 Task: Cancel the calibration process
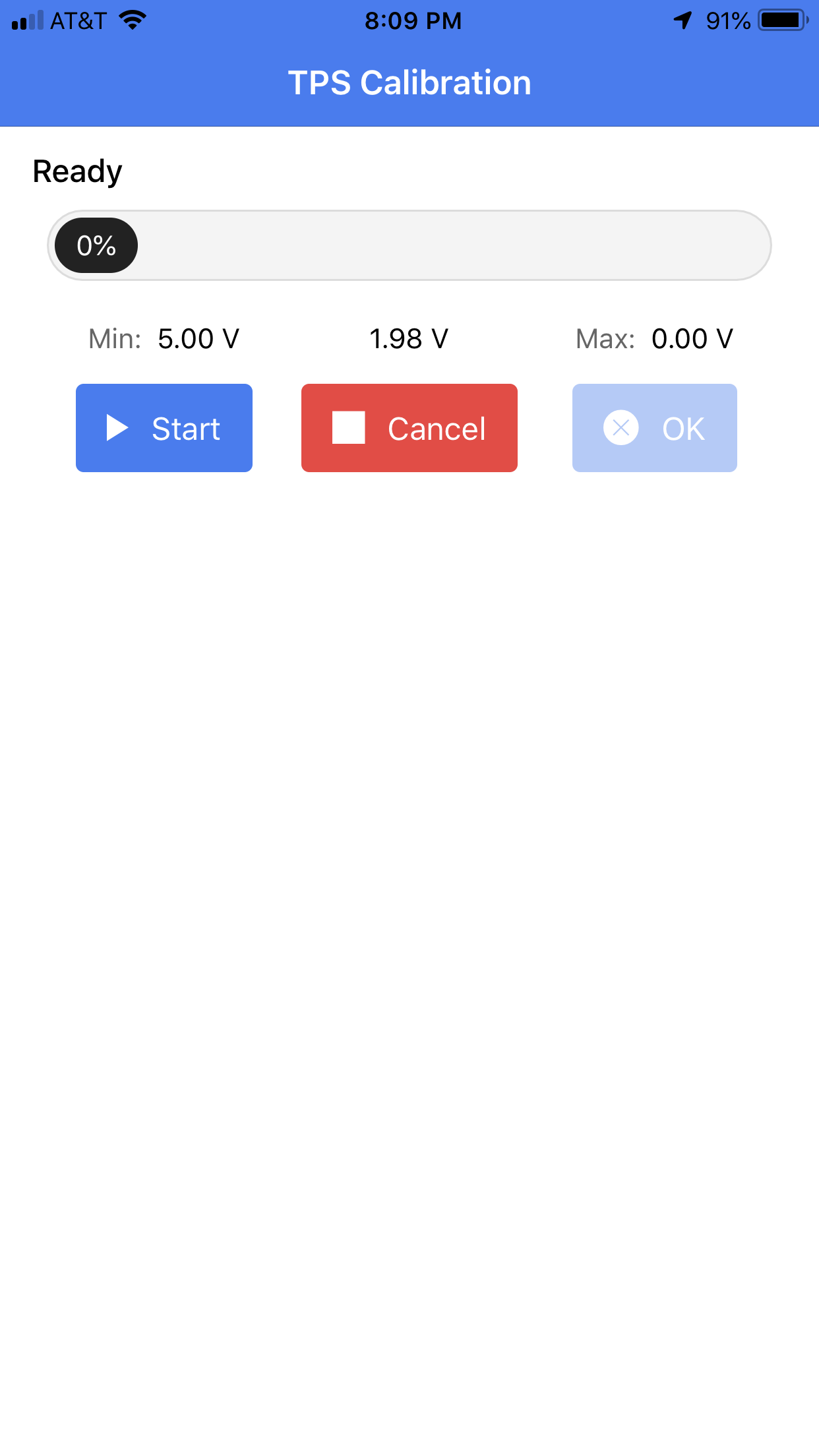pyautogui.click(x=409, y=428)
